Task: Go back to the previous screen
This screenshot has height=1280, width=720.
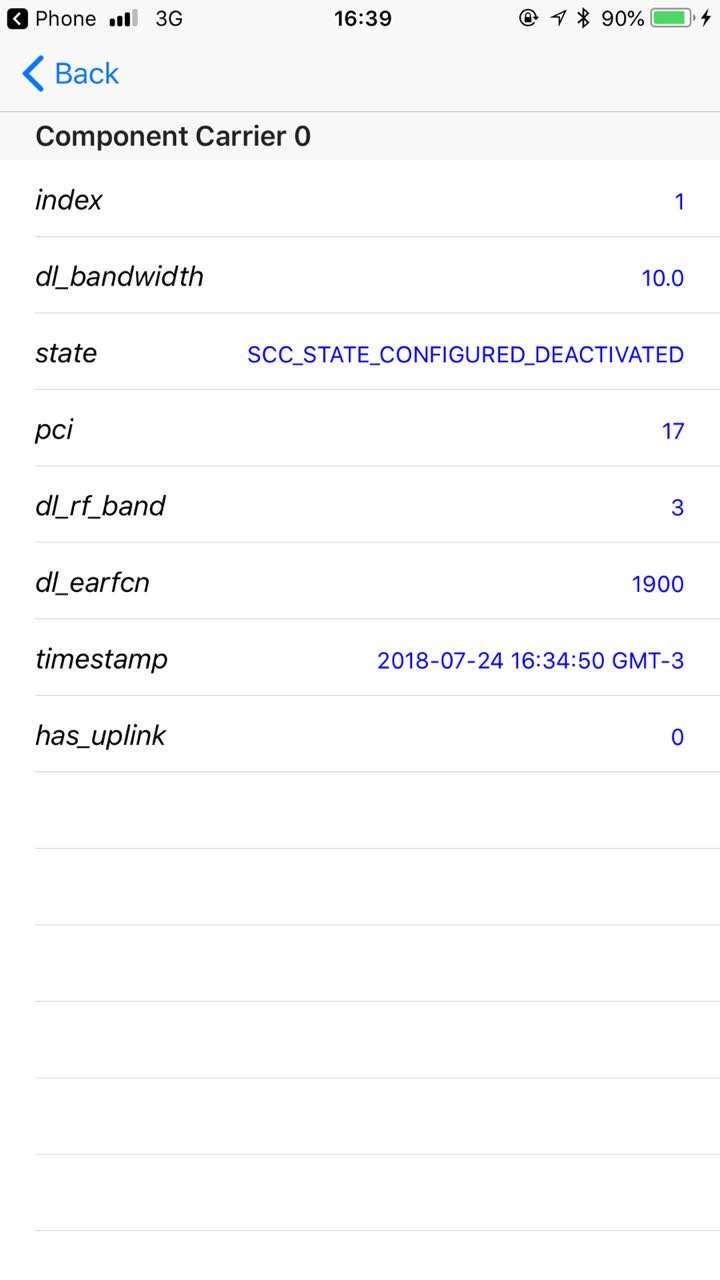Action: 70,74
